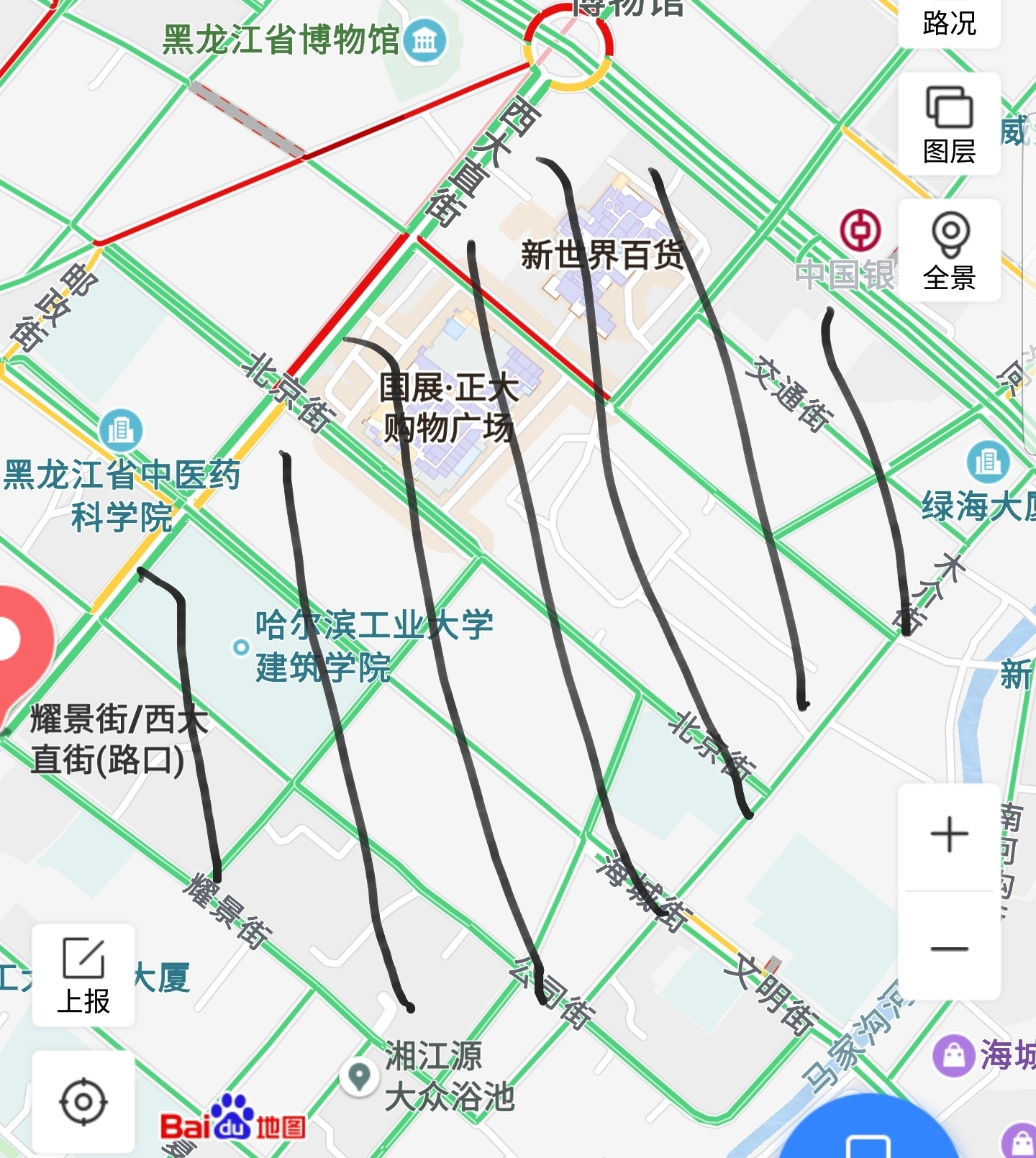1036x1158 pixels.
Task: Zoom out with the minus button
Action: coord(949,948)
